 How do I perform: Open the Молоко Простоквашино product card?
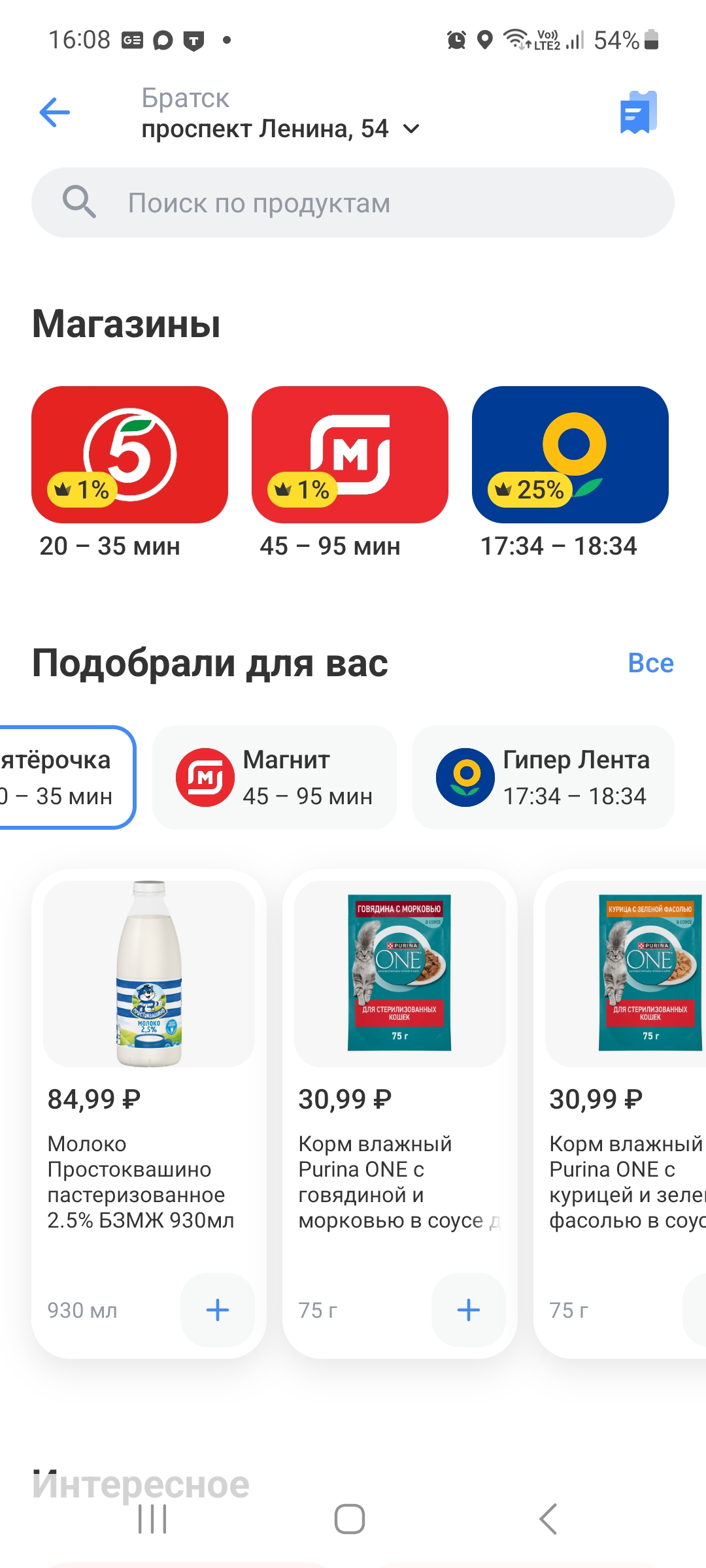[149, 1045]
